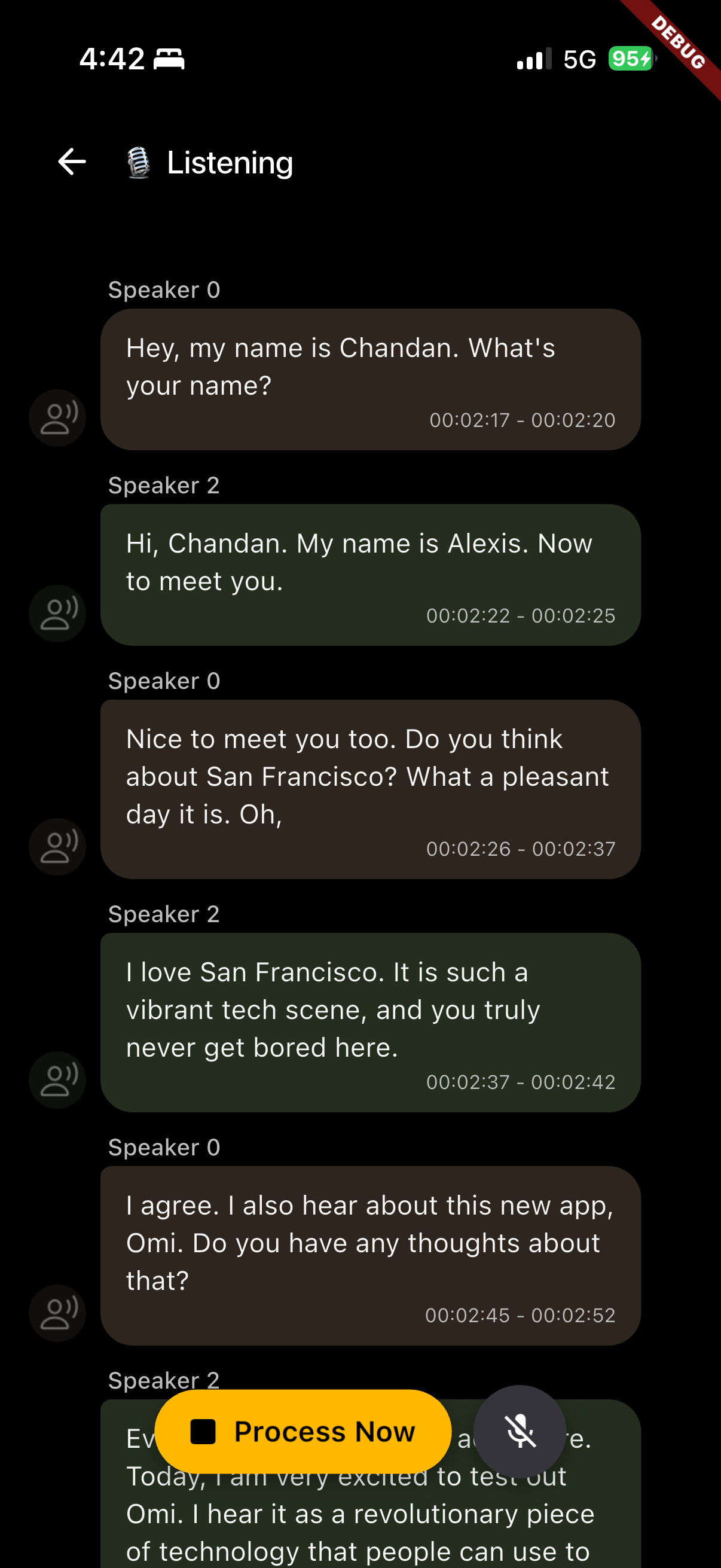This screenshot has height=1568, width=721.
Task: Tap speaker avatar beside "My name is Alexis"
Action: click(x=58, y=614)
